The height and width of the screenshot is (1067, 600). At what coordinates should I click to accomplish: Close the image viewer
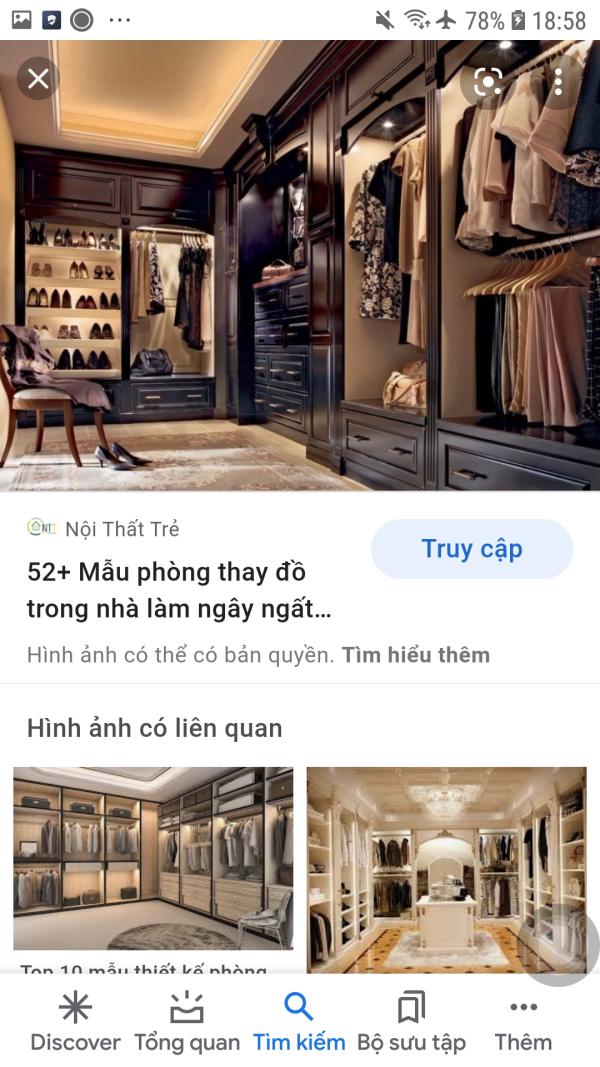pos(38,79)
